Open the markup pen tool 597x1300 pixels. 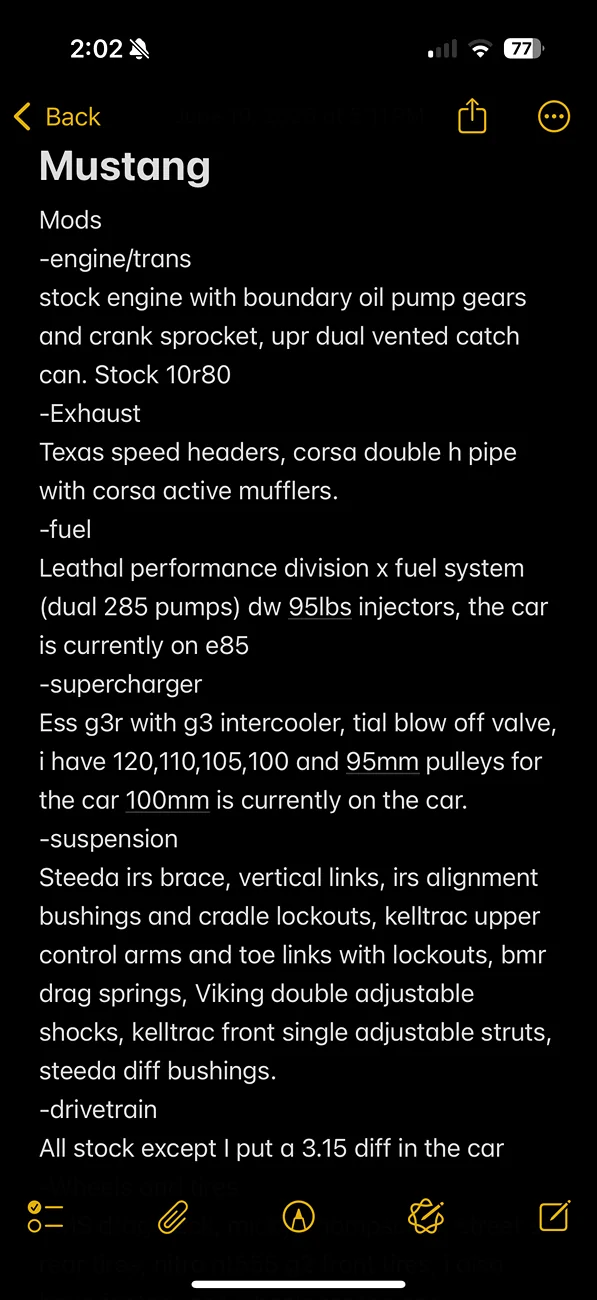[x=299, y=1216]
